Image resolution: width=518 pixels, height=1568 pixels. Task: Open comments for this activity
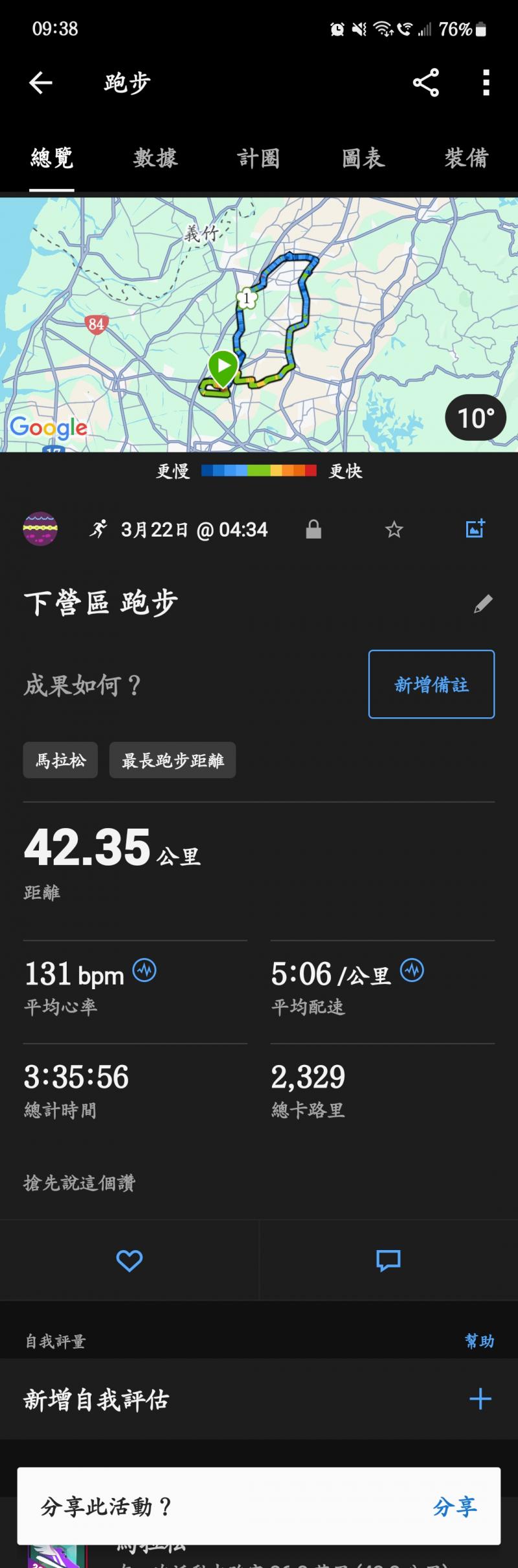pyautogui.click(x=388, y=1260)
